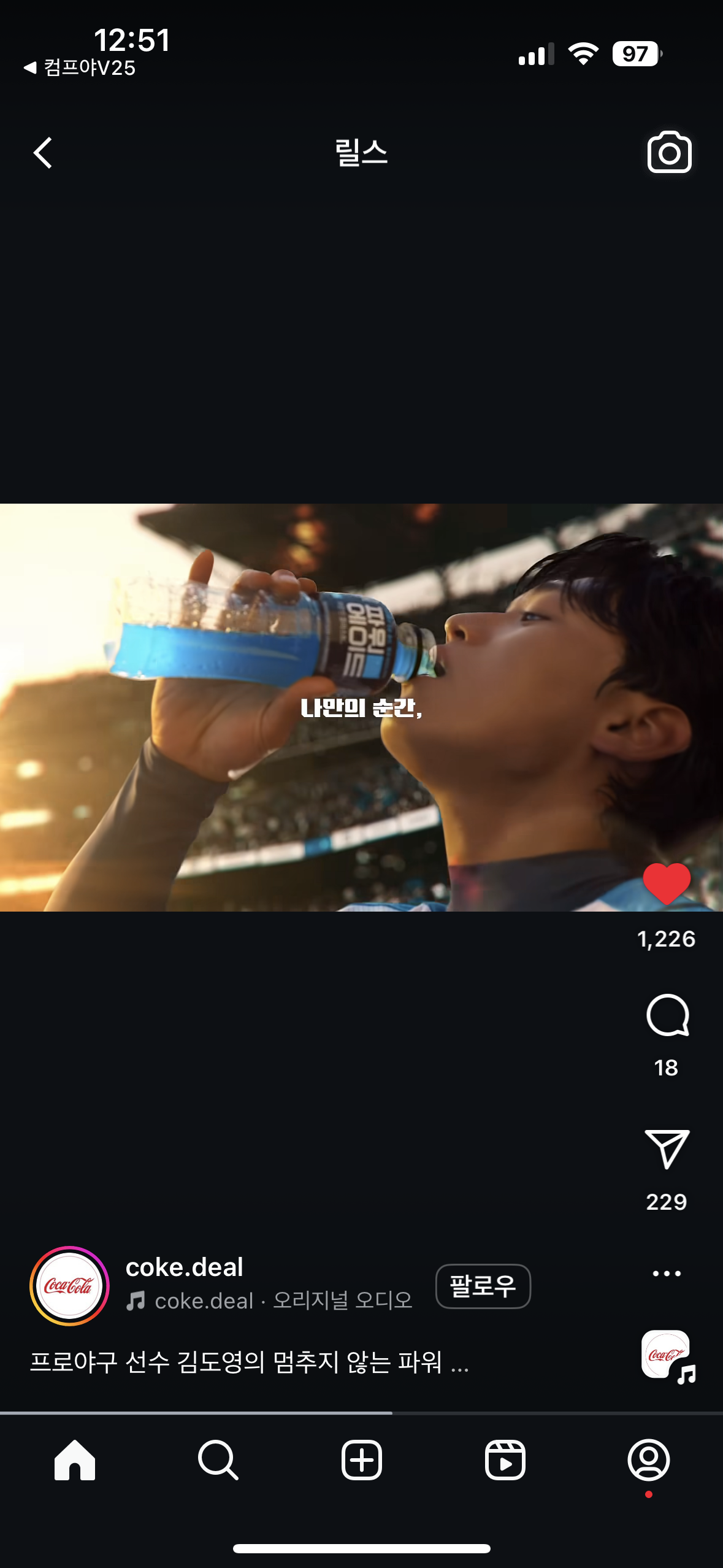Open the create new post tab
The height and width of the screenshot is (1568, 723).
tap(361, 1460)
